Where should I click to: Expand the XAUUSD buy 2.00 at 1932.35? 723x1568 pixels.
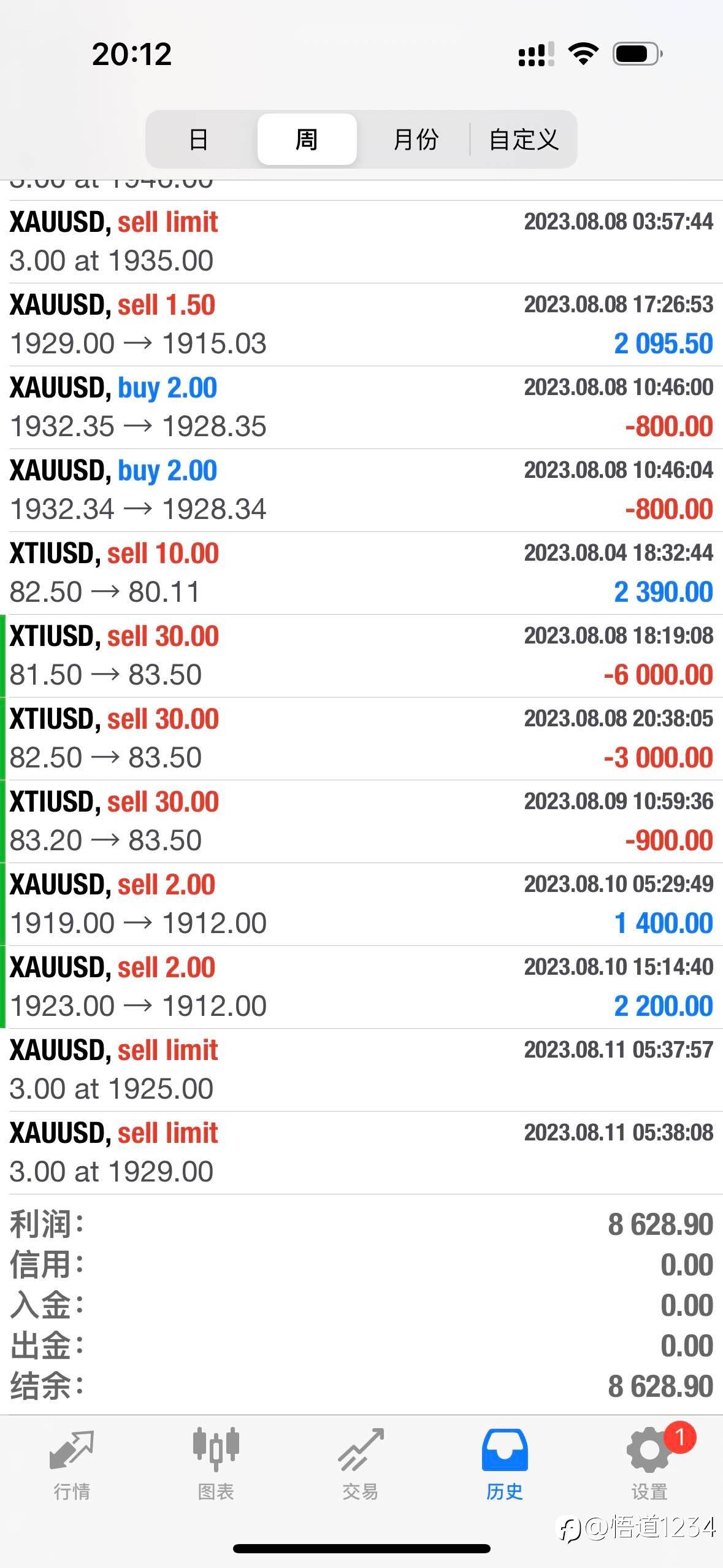(x=361, y=407)
